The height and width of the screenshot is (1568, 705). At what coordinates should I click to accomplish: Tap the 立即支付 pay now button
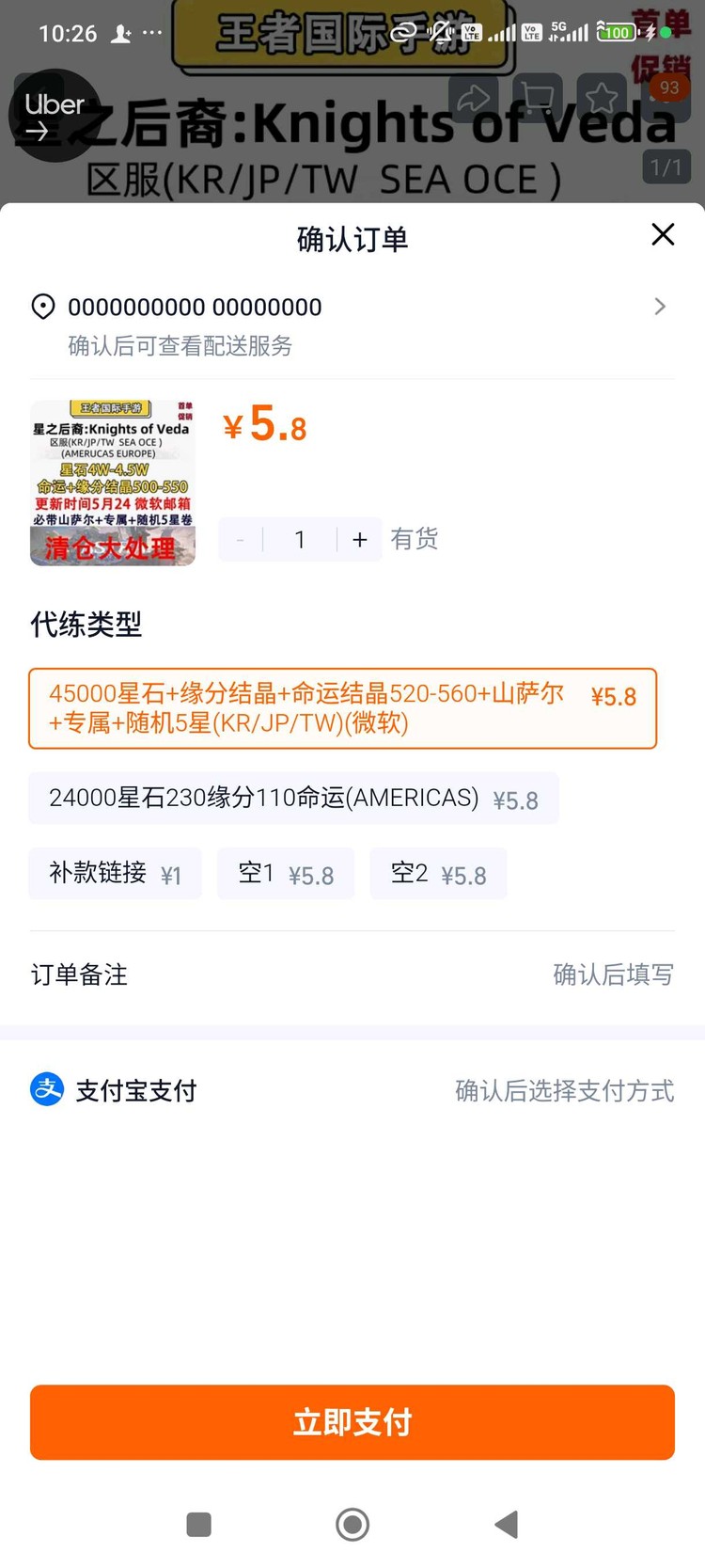pos(352,1422)
